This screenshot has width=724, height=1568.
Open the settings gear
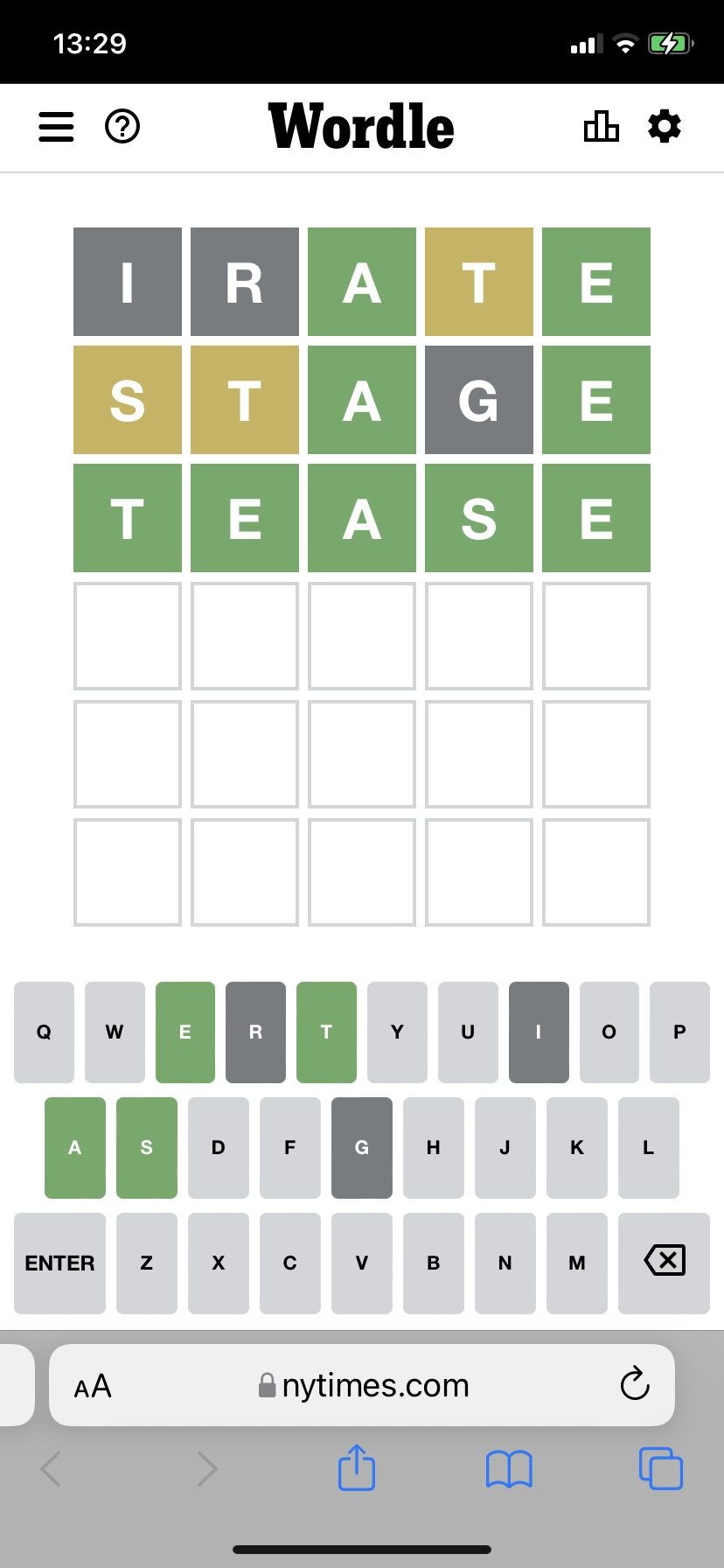665,127
